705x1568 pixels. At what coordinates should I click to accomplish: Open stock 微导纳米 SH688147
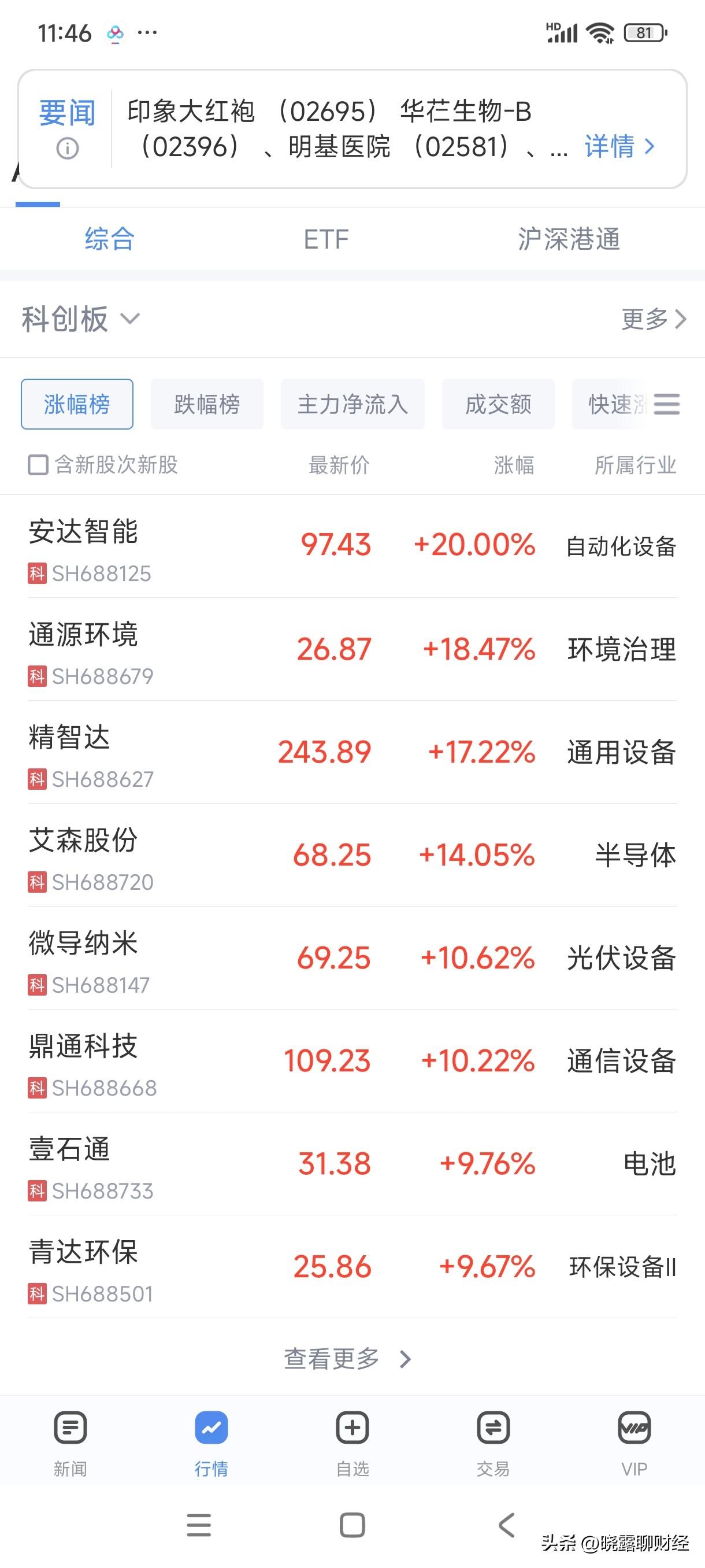352,958
